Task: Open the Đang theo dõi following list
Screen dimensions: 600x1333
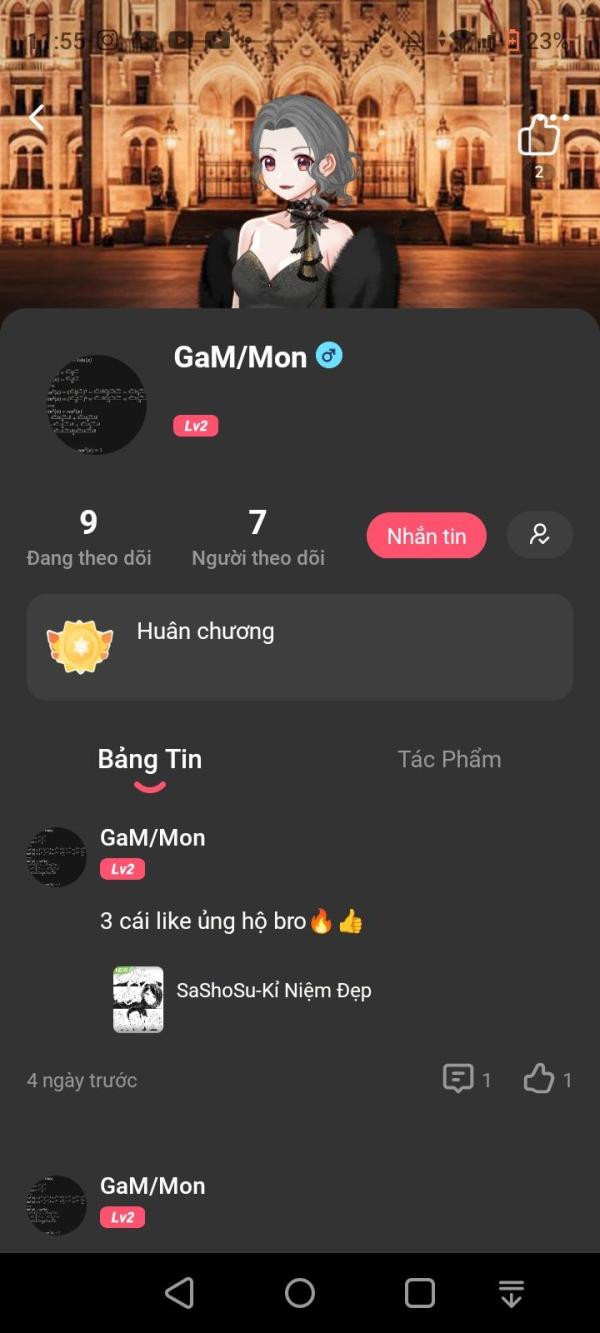Action: tap(89, 537)
